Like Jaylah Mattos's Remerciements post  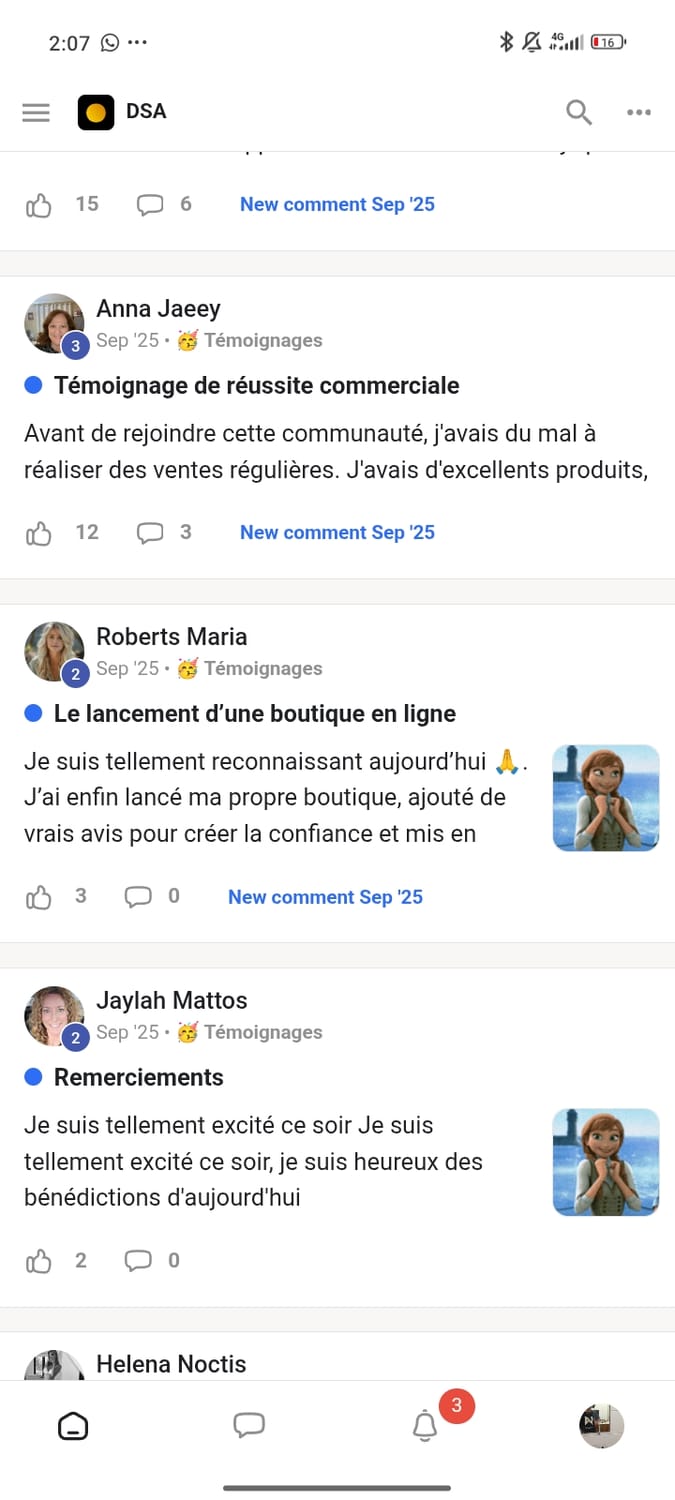point(39,1261)
